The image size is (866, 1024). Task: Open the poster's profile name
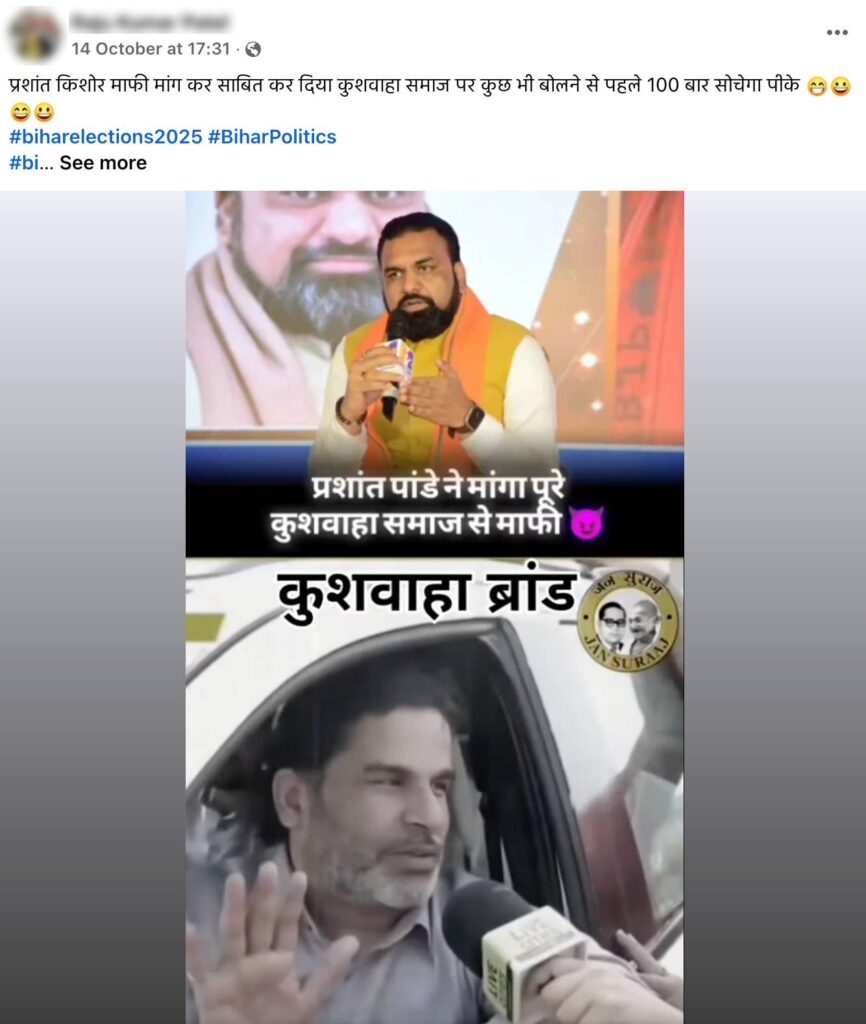(x=150, y=22)
